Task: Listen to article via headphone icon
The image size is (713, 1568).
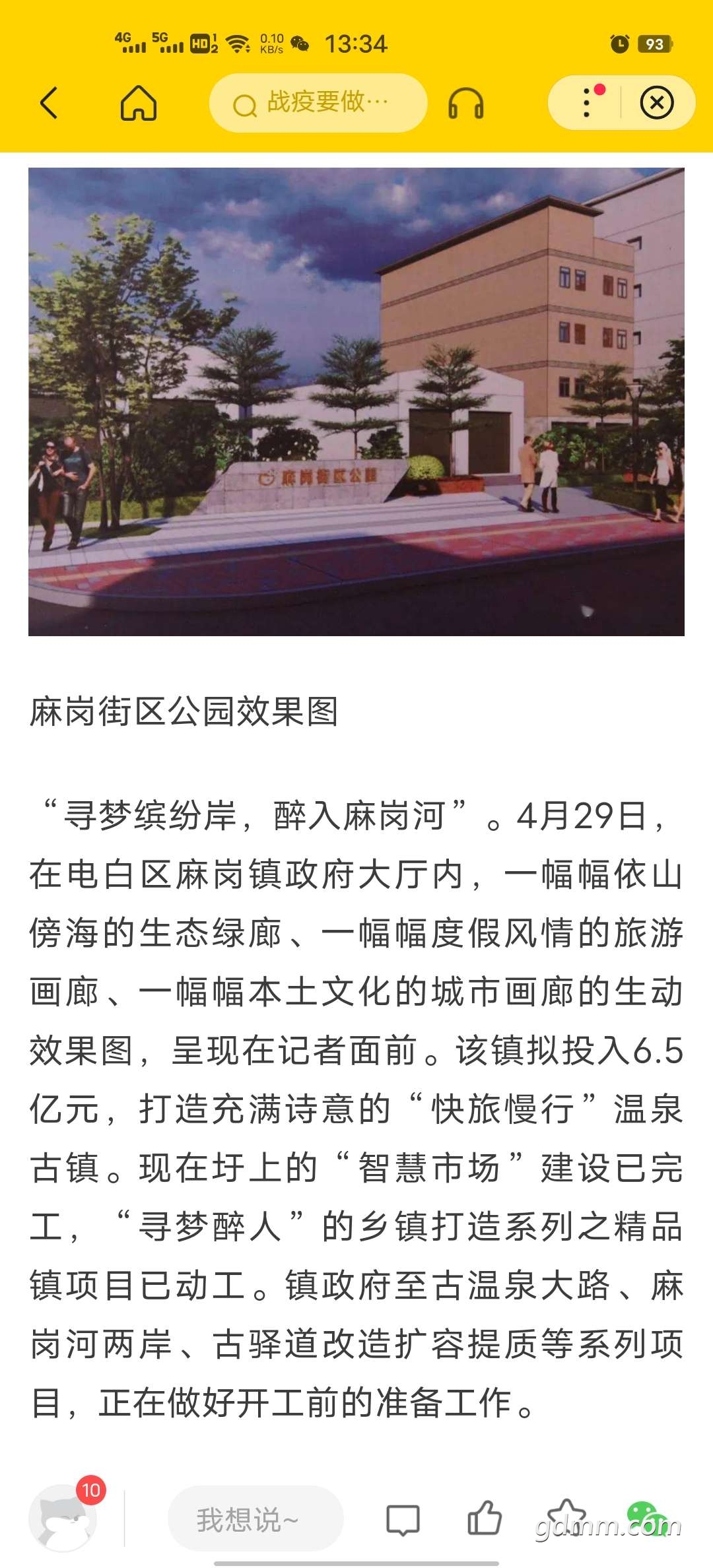Action: click(x=466, y=103)
